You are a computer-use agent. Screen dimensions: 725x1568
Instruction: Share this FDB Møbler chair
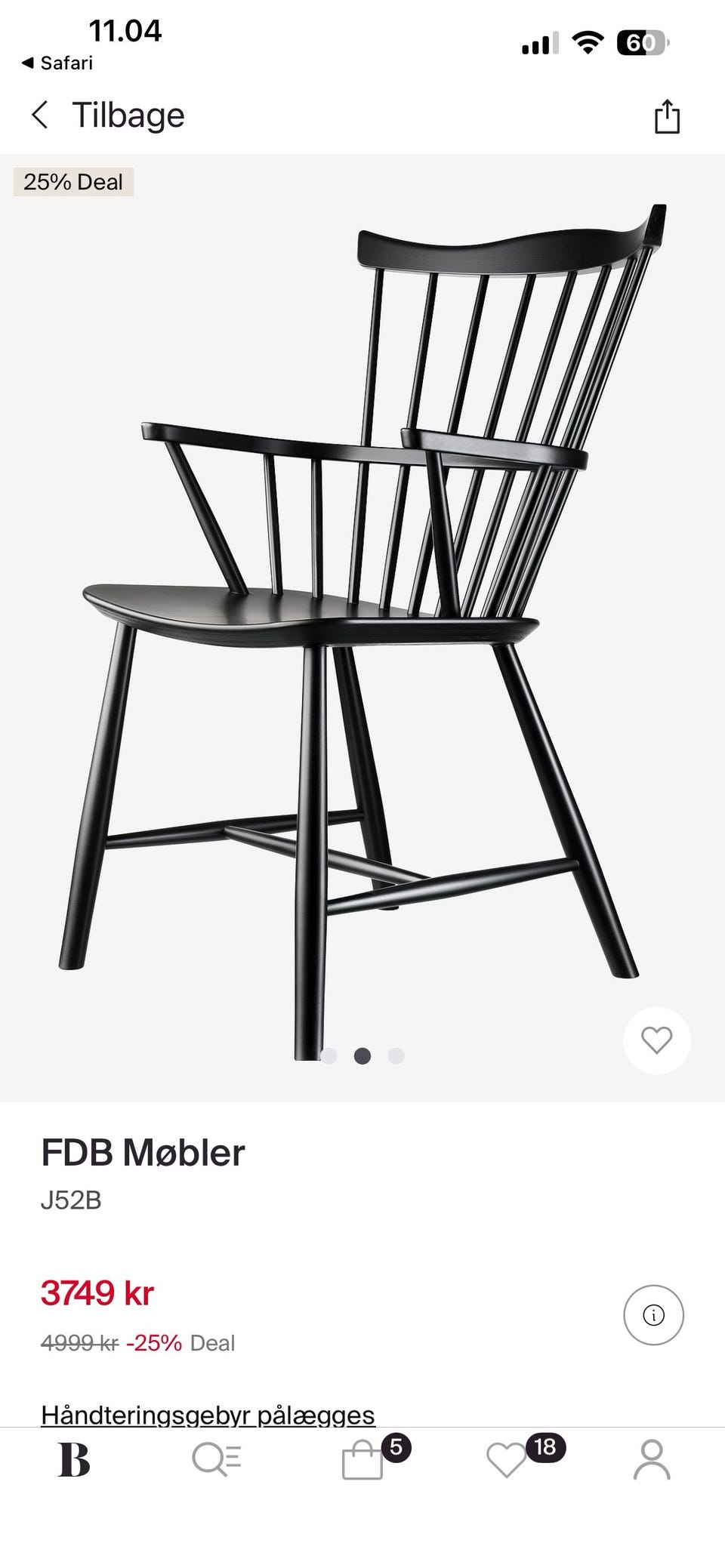pyautogui.click(x=667, y=117)
